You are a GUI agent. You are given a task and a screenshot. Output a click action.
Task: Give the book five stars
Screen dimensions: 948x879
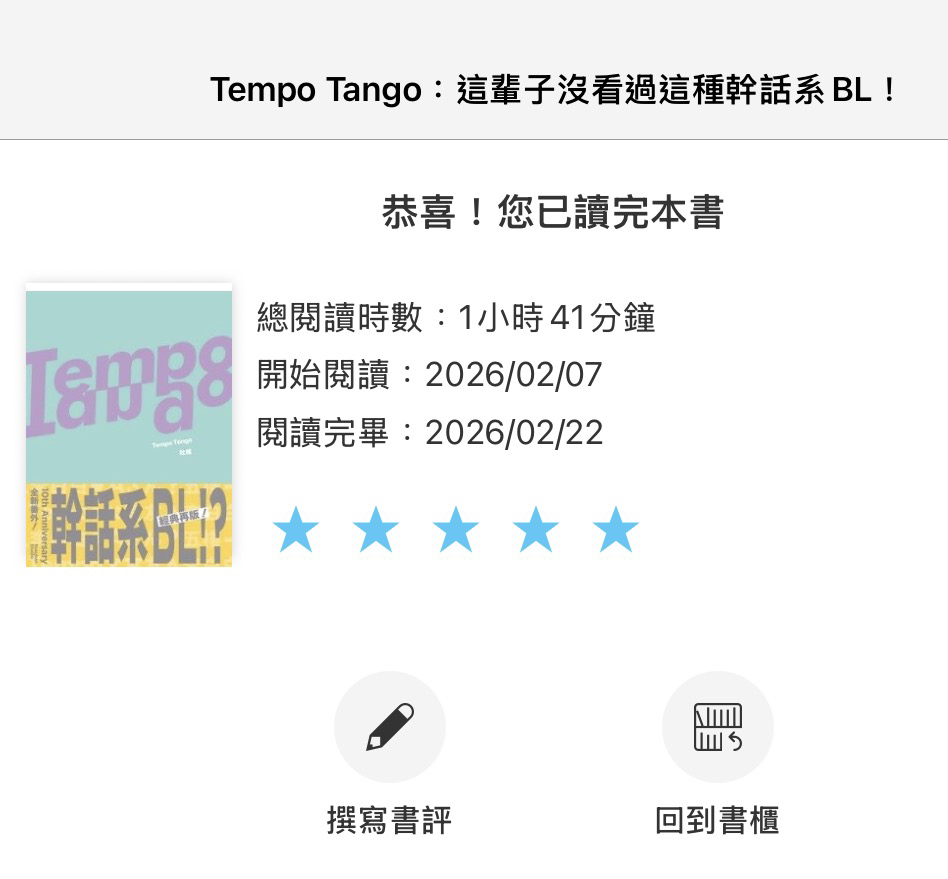pyautogui.click(x=616, y=530)
